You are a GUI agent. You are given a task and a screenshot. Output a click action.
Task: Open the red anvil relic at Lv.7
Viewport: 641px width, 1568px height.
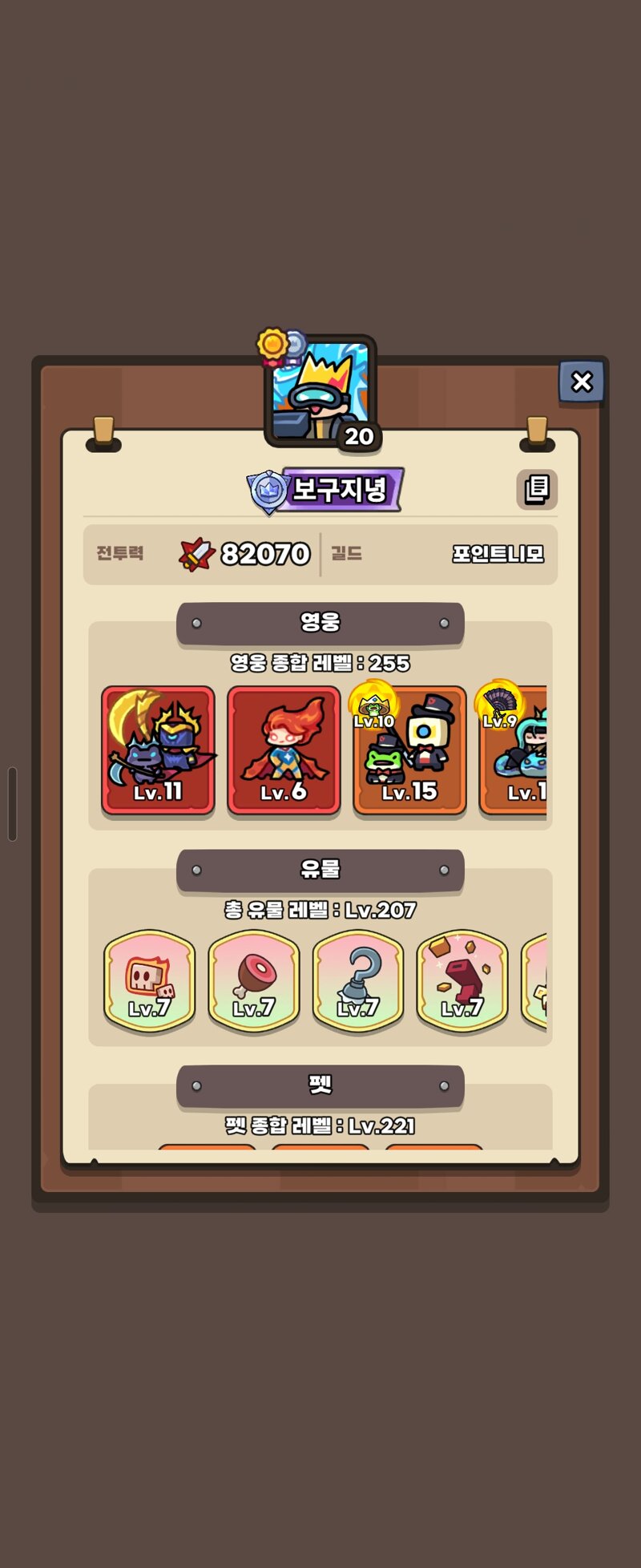tap(462, 980)
